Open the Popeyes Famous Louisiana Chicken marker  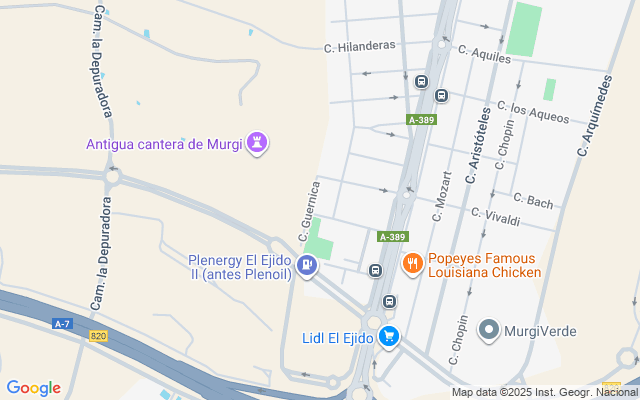click(411, 265)
